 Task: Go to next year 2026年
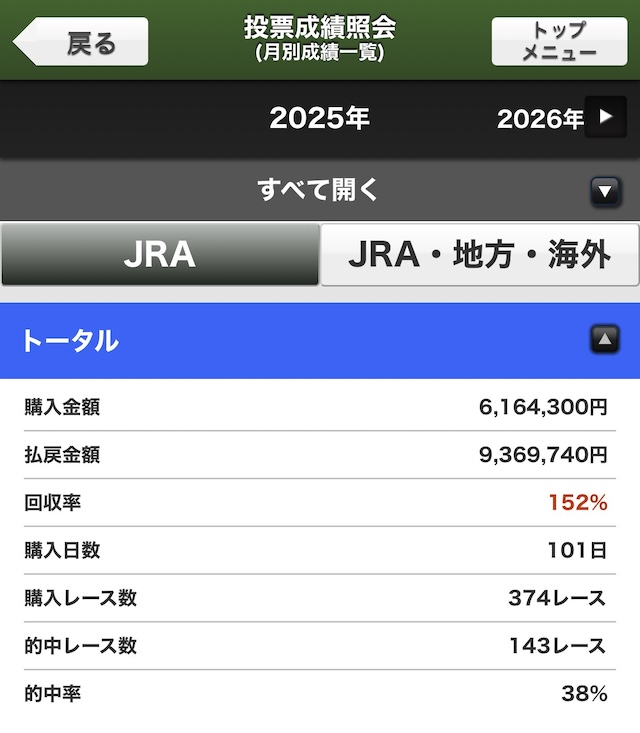[604, 118]
